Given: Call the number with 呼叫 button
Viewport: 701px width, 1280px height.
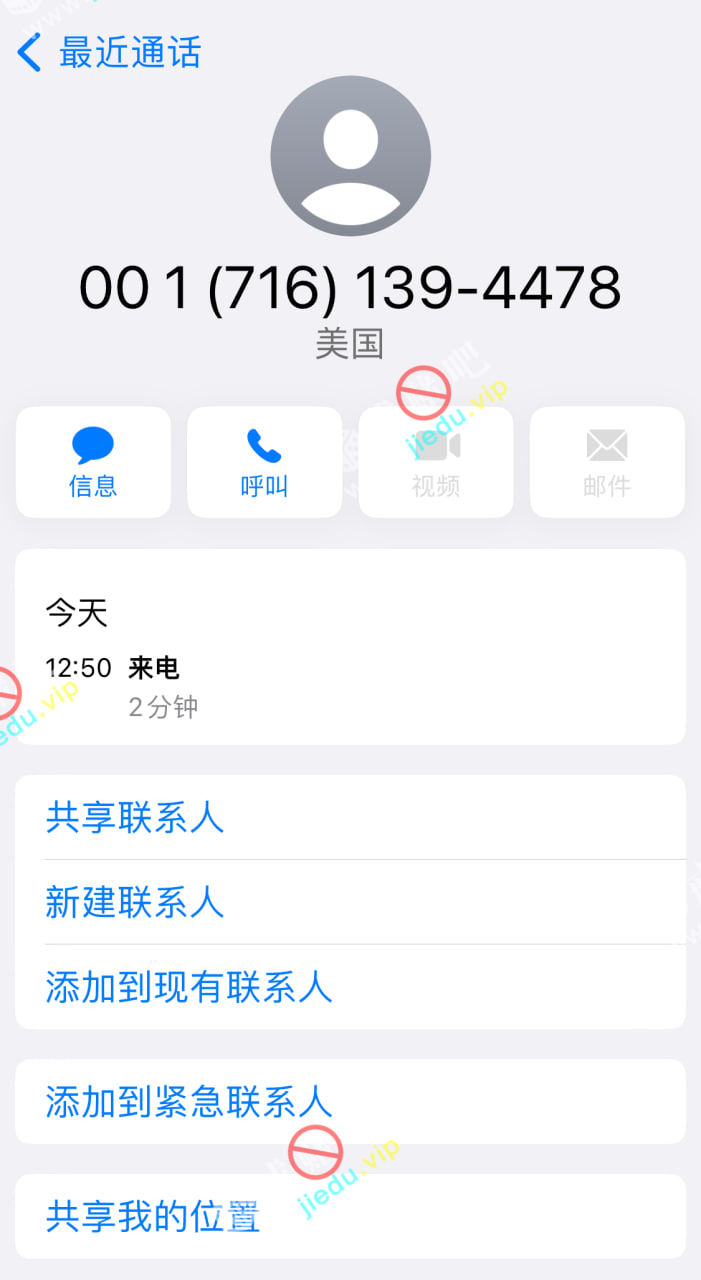Looking at the screenshot, I should (264, 462).
